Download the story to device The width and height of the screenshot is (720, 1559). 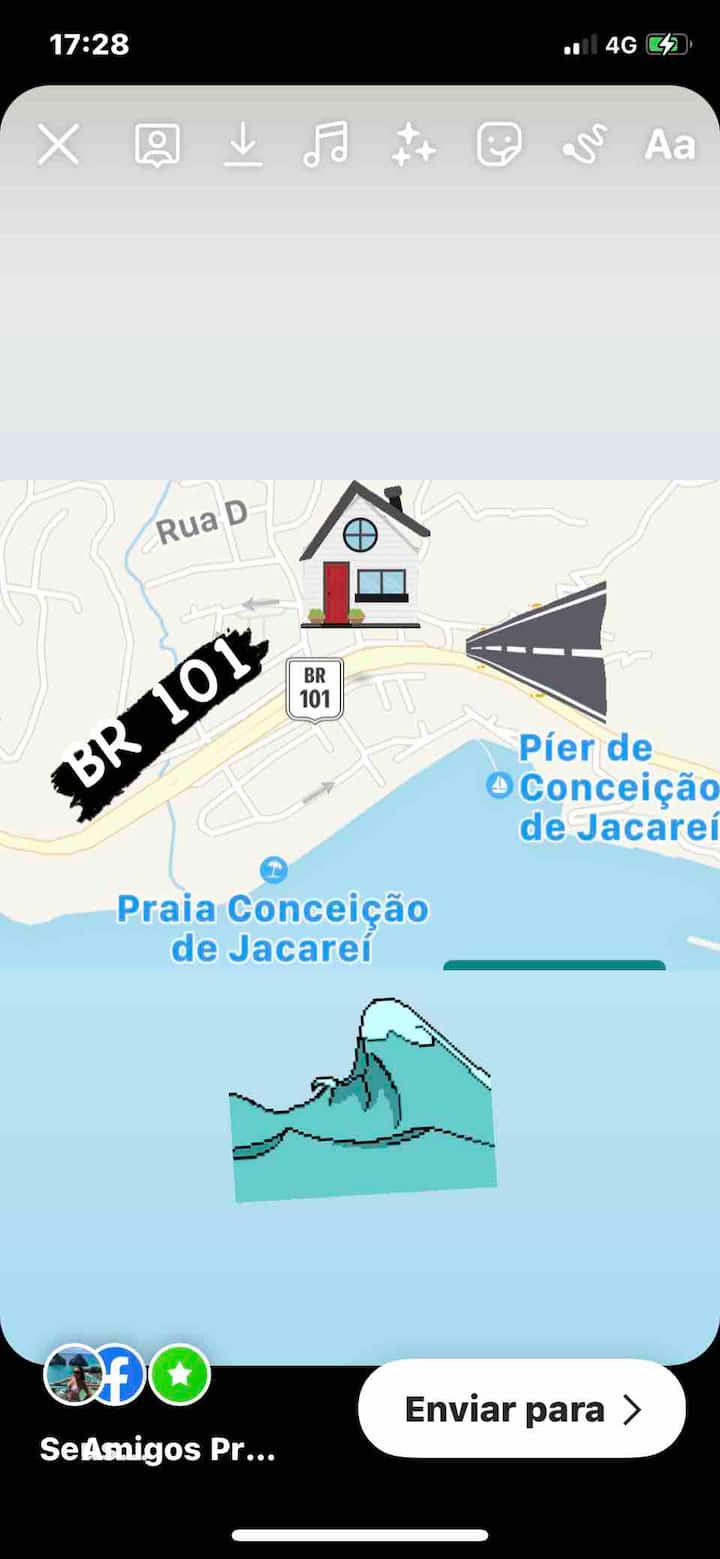coord(242,146)
